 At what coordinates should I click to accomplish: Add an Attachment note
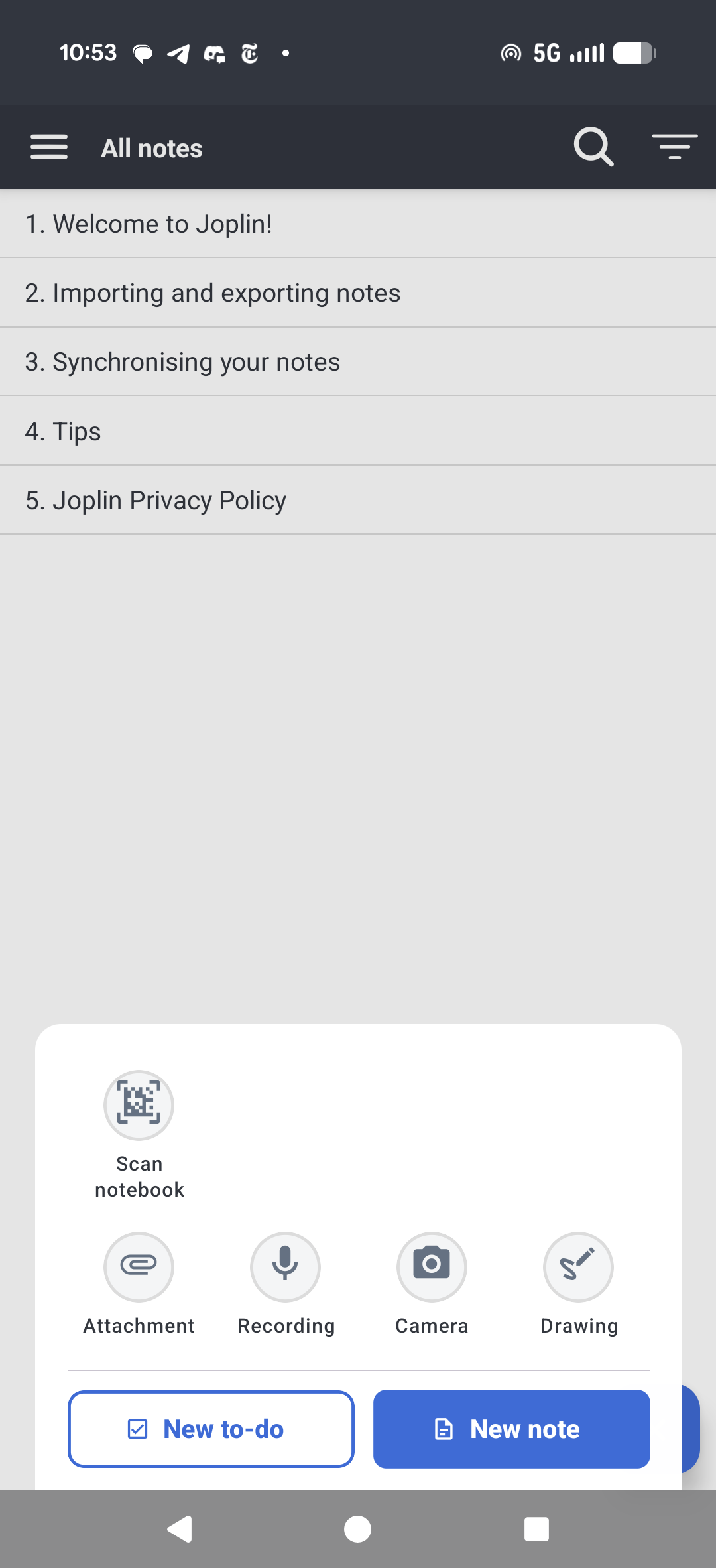(139, 1267)
